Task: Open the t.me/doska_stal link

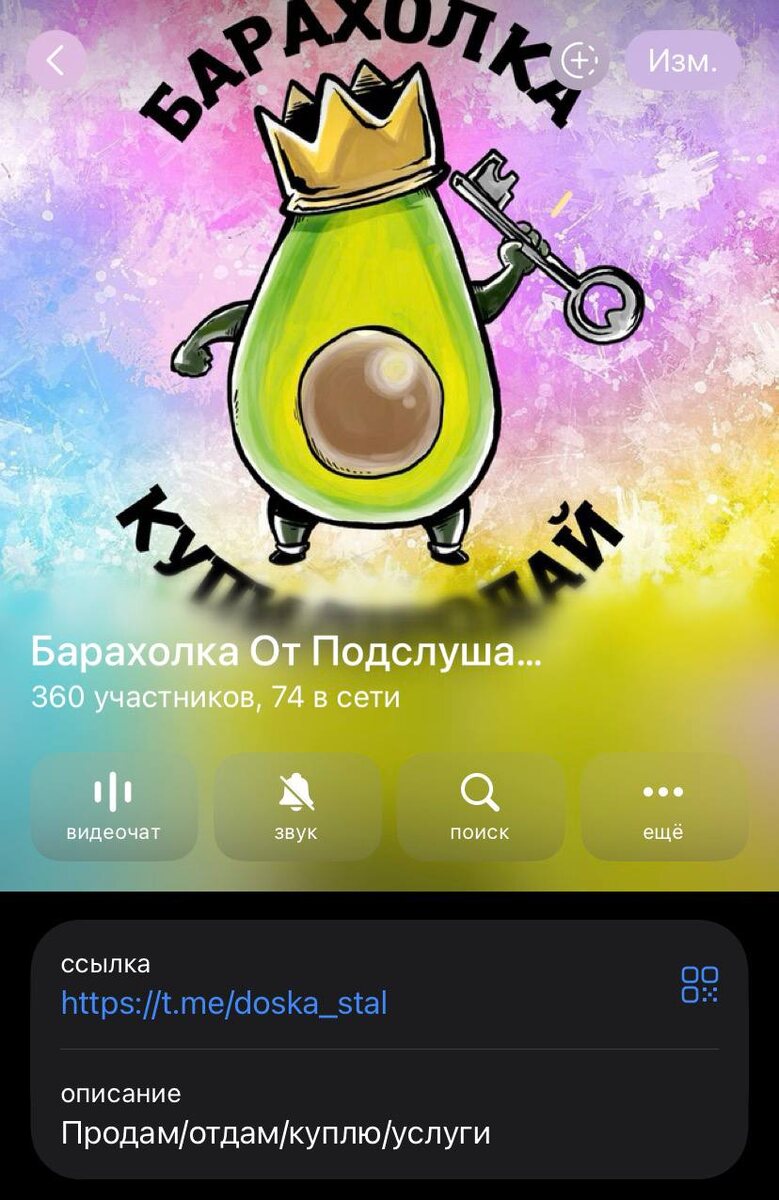Action: (224, 1003)
